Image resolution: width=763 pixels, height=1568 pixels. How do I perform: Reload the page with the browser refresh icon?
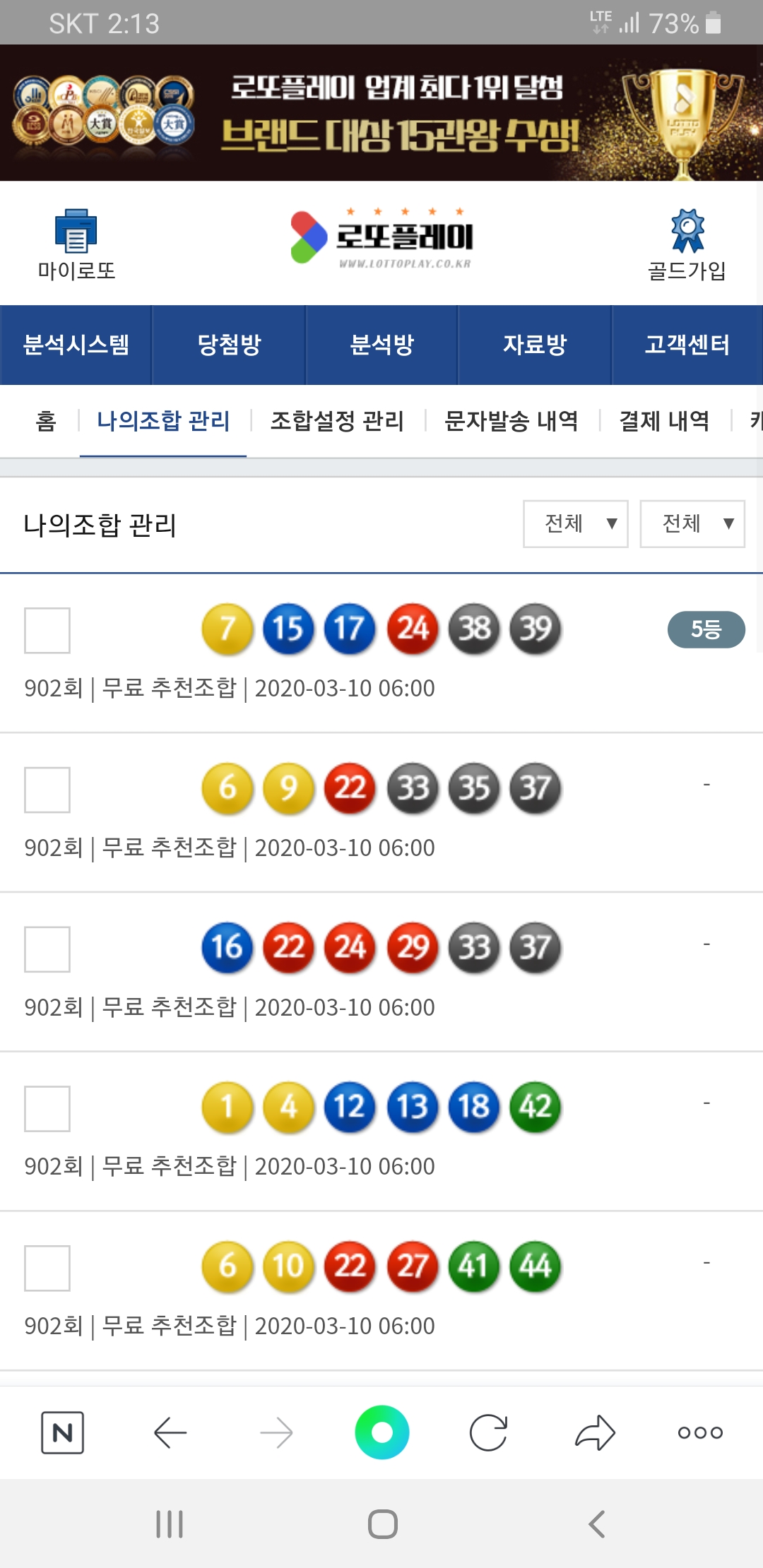(488, 1432)
